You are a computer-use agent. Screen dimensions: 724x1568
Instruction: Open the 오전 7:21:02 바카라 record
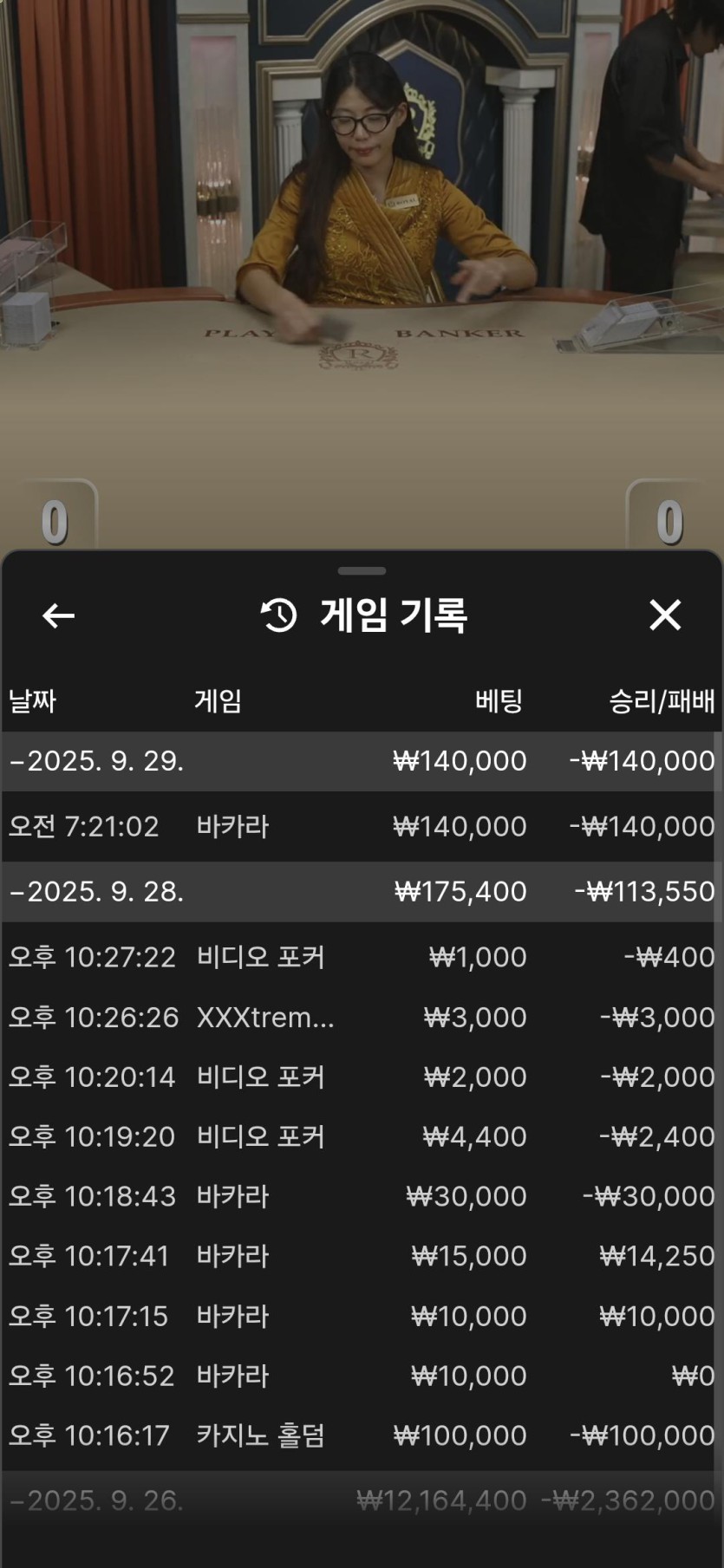coord(361,826)
